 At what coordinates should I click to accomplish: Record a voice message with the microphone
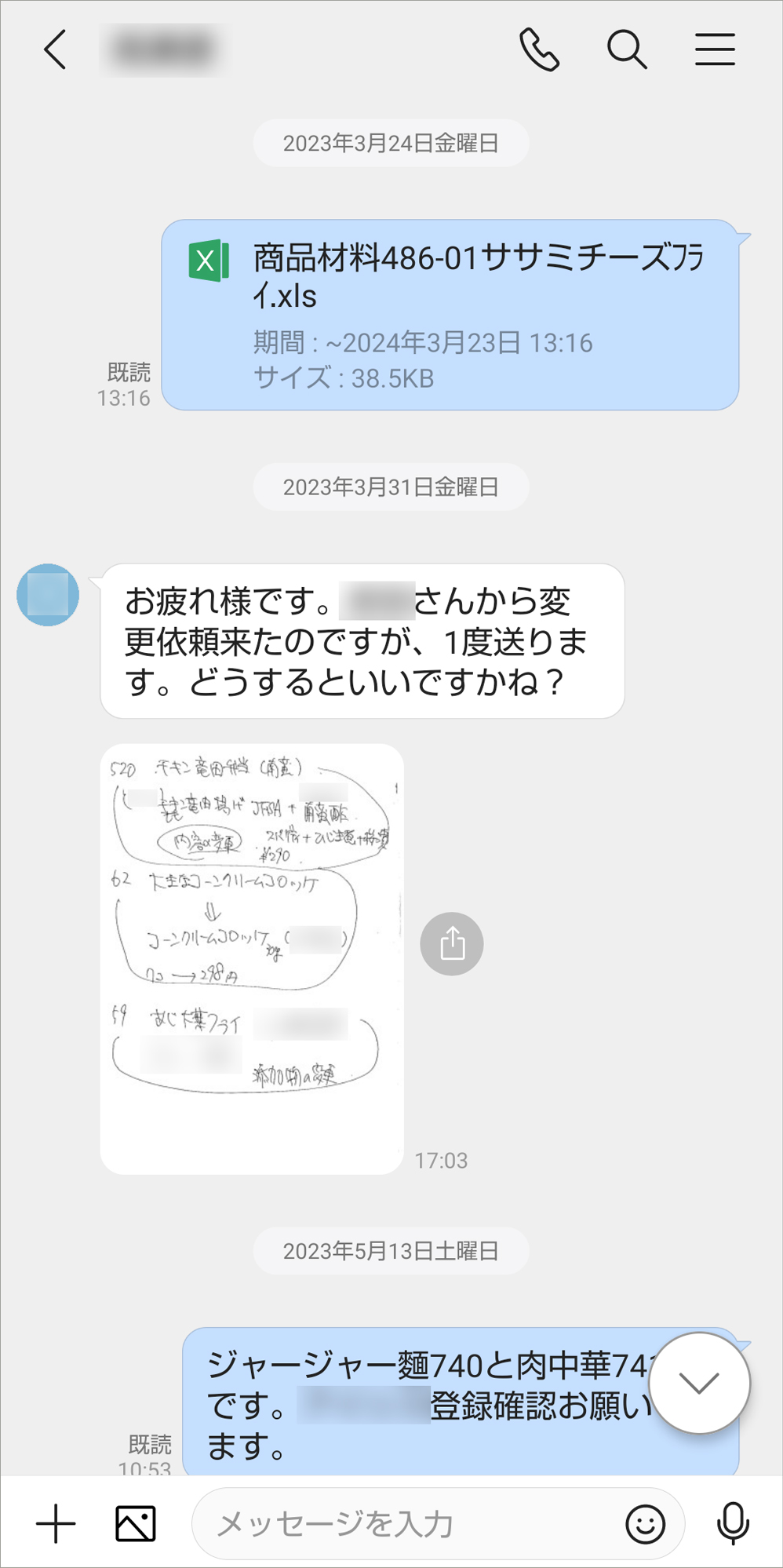(733, 1524)
